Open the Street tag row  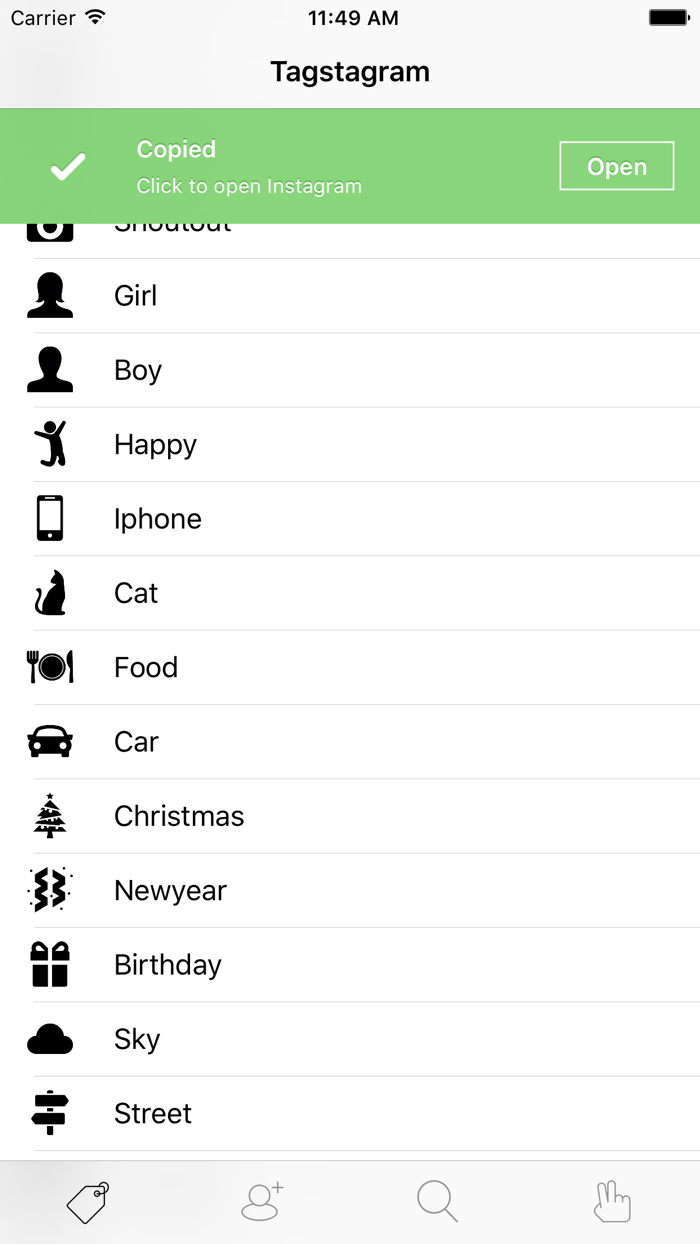(x=350, y=1113)
